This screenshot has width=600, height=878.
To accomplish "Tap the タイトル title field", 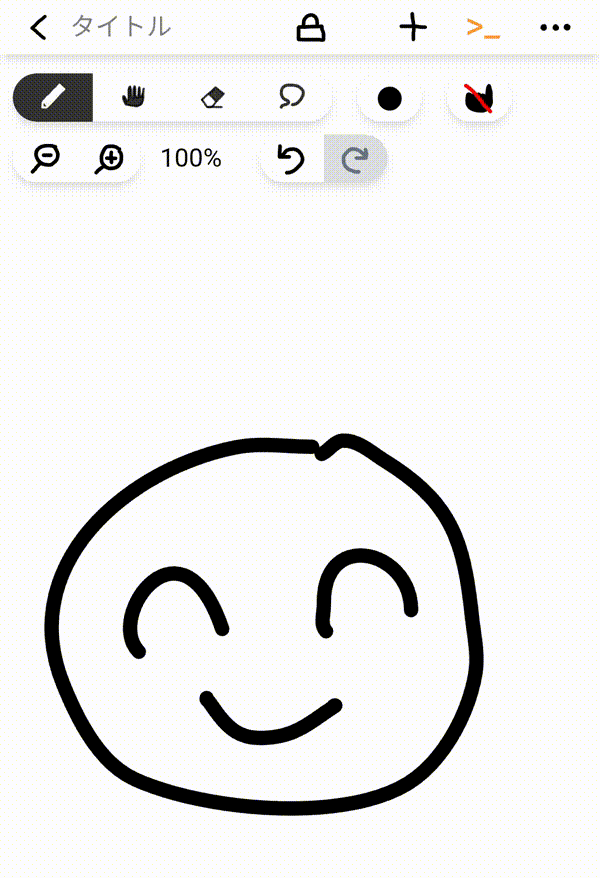I will click(121, 28).
